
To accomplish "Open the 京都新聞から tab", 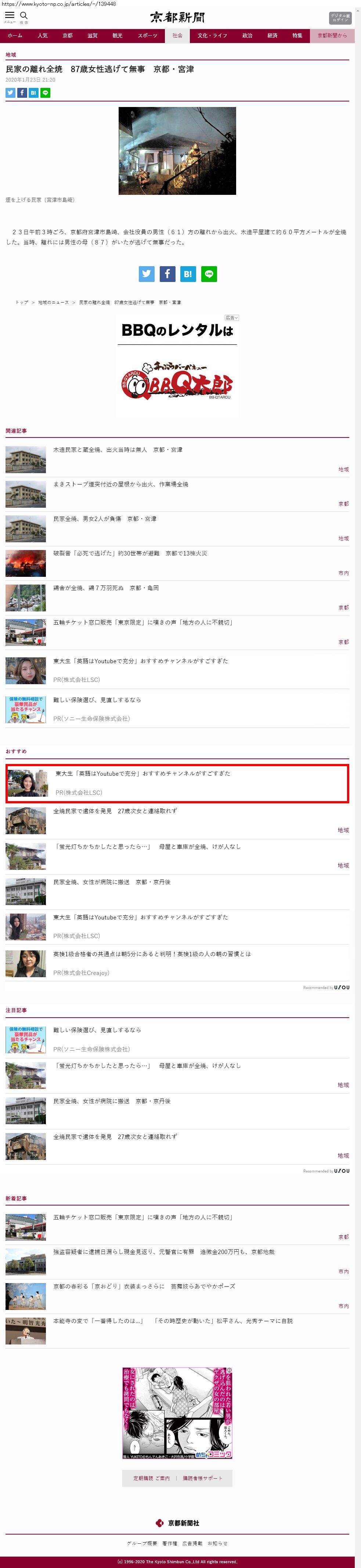I will [332, 36].
